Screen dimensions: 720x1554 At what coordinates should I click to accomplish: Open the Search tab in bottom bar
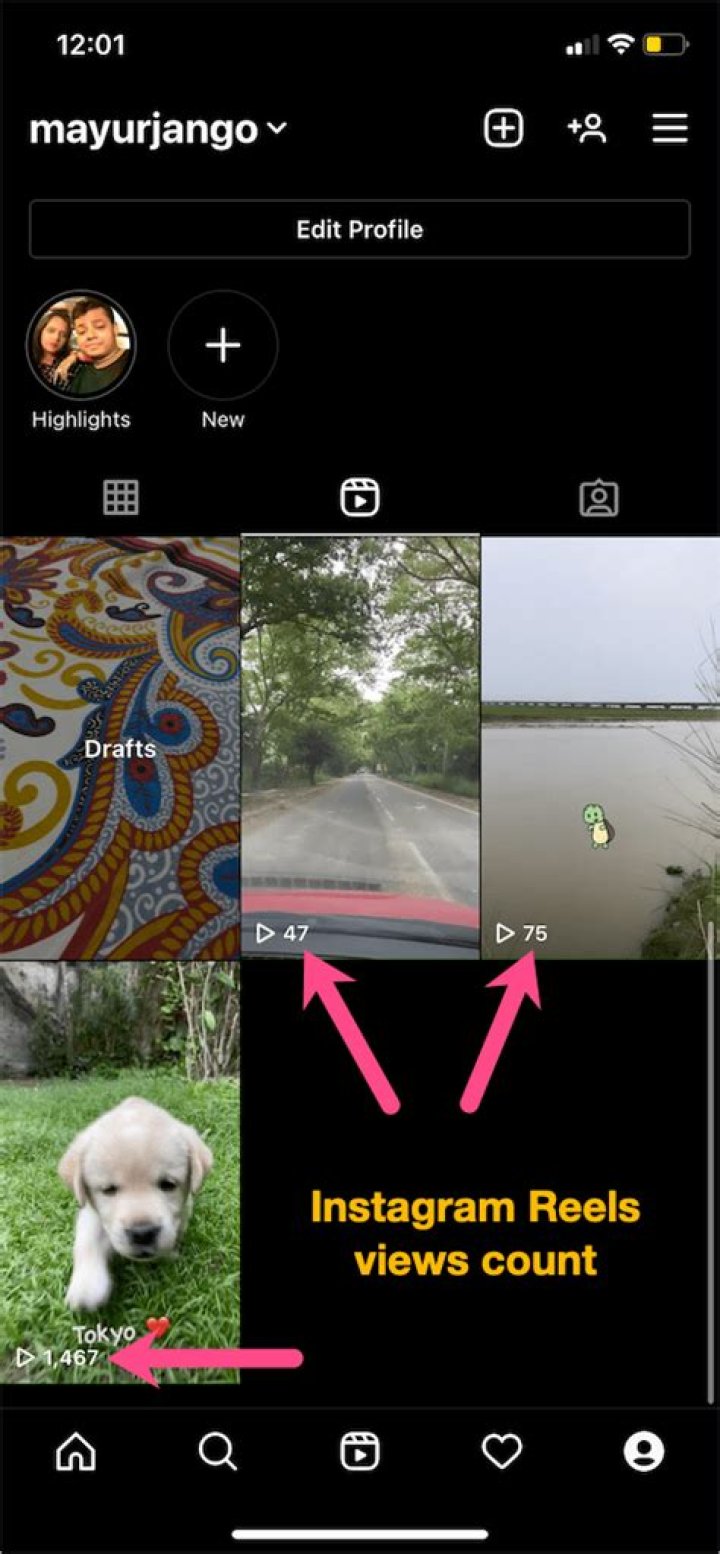[217, 1451]
